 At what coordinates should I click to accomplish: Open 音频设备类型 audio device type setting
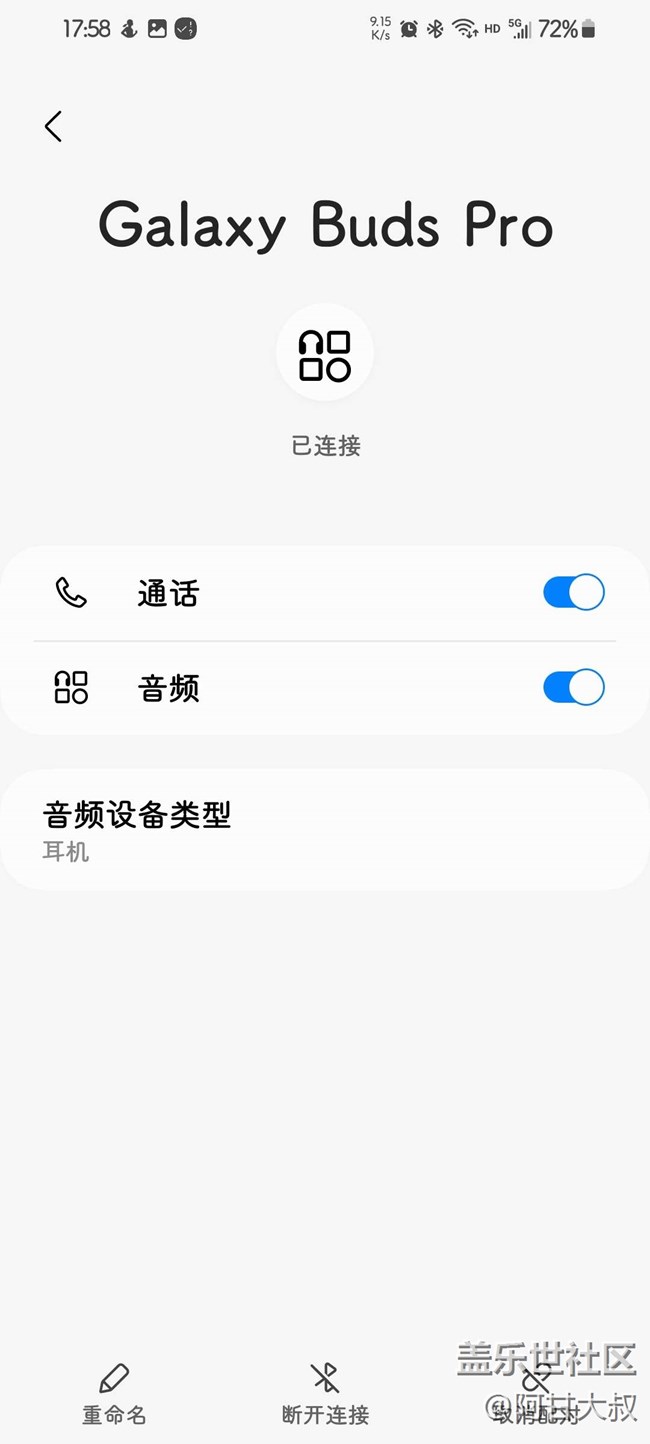point(325,830)
